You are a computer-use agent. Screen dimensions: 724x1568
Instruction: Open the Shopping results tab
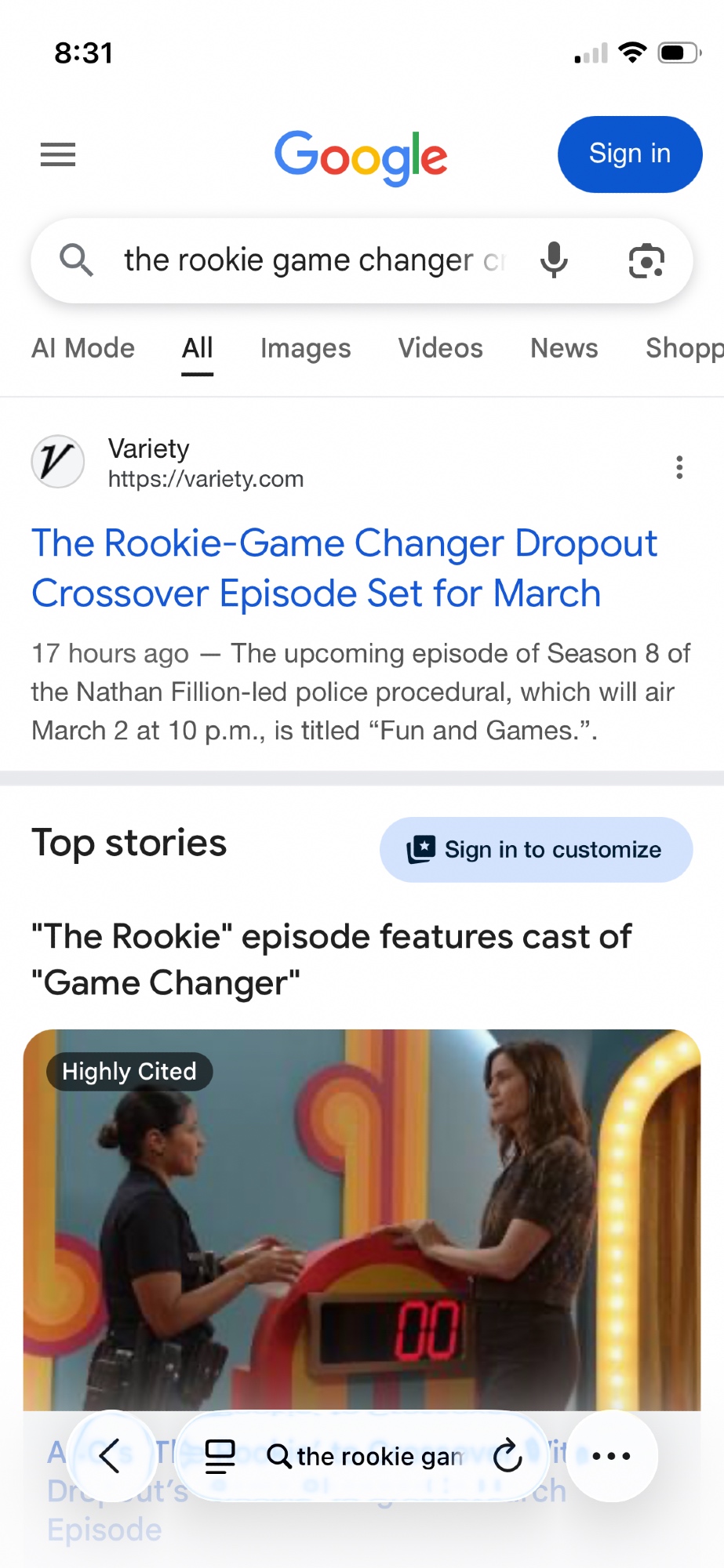coord(682,348)
